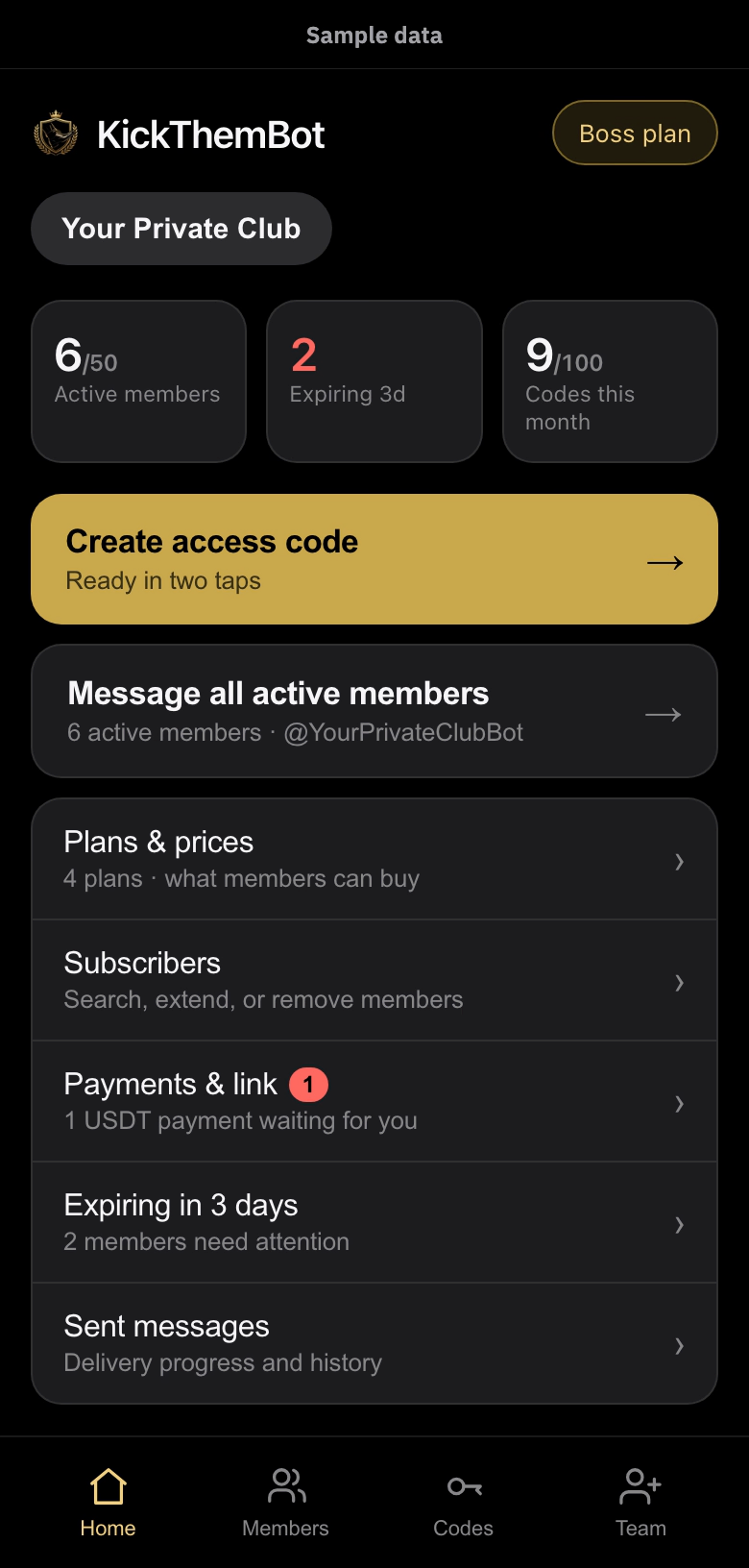Switch to the Codes tab
Viewport: 749px width, 1568px height.
point(463,1503)
